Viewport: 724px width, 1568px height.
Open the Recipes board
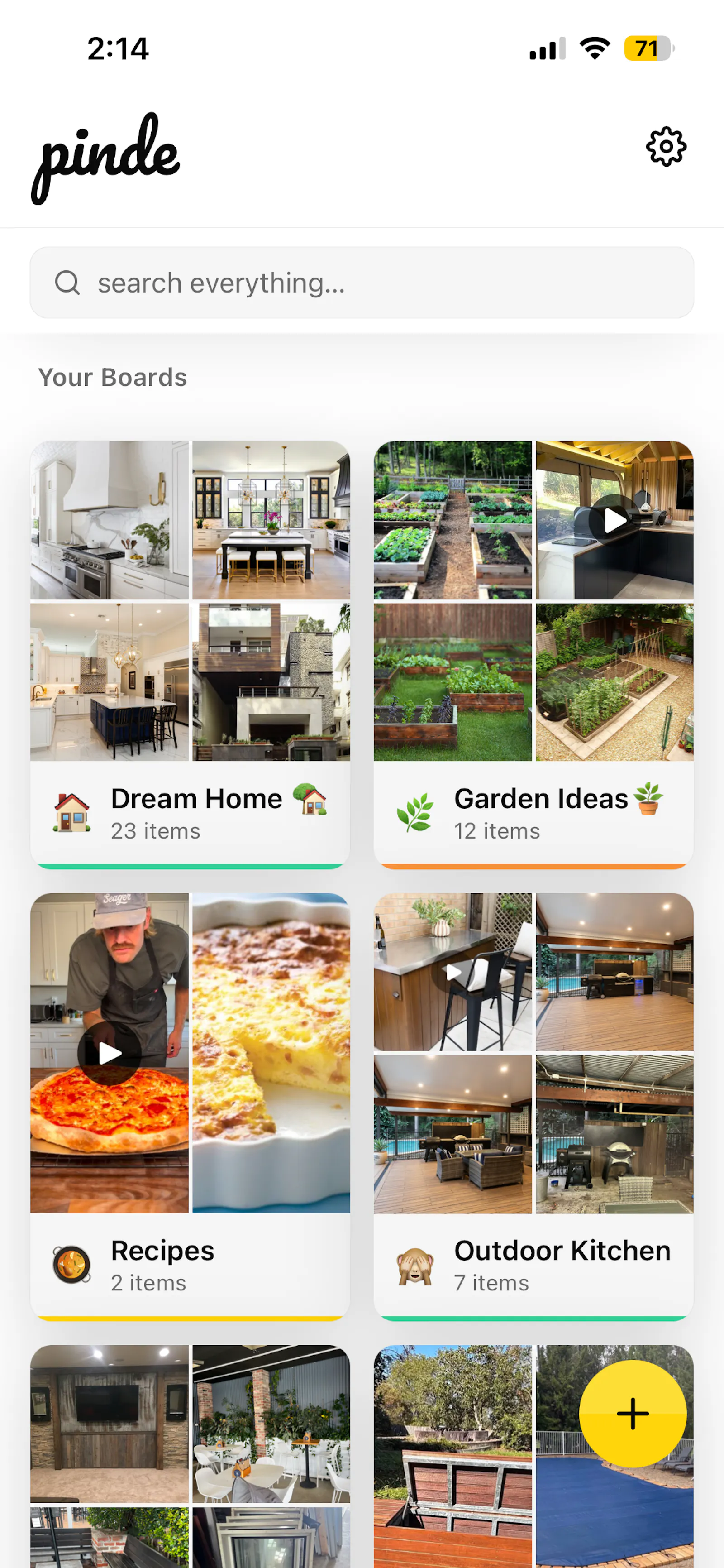coord(190,1107)
